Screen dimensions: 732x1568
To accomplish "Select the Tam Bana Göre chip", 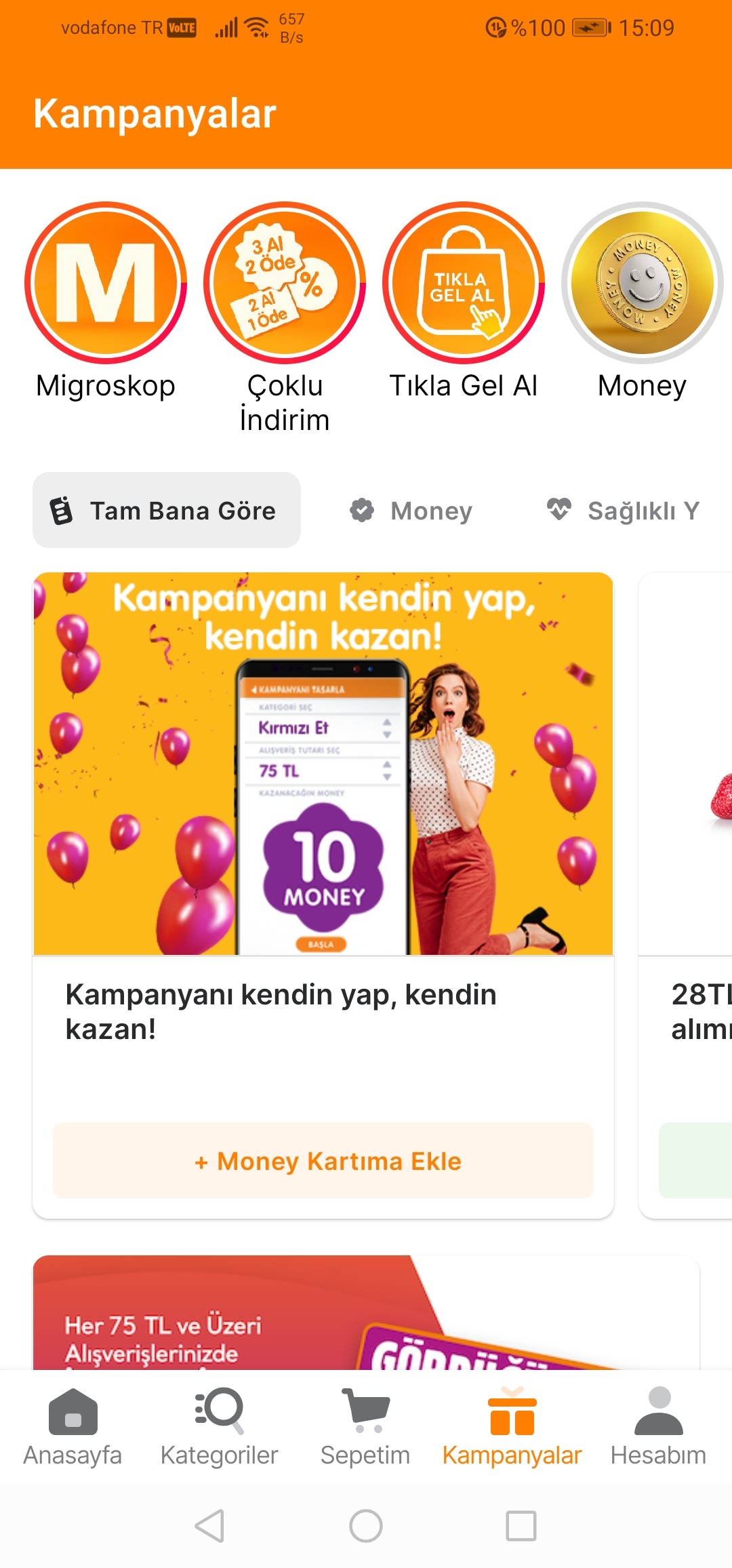I will (167, 510).
